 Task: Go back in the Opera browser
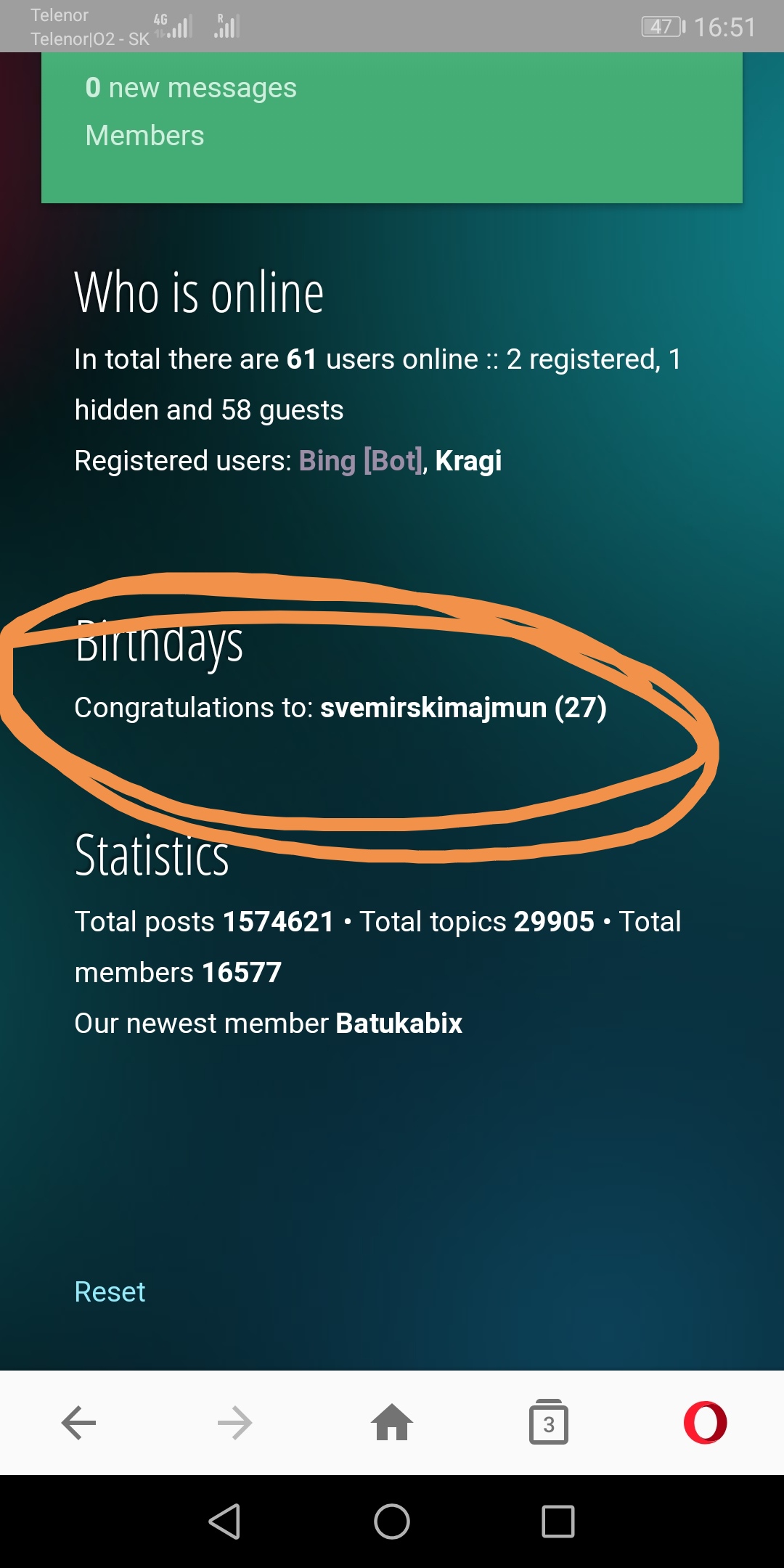click(x=78, y=1423)
